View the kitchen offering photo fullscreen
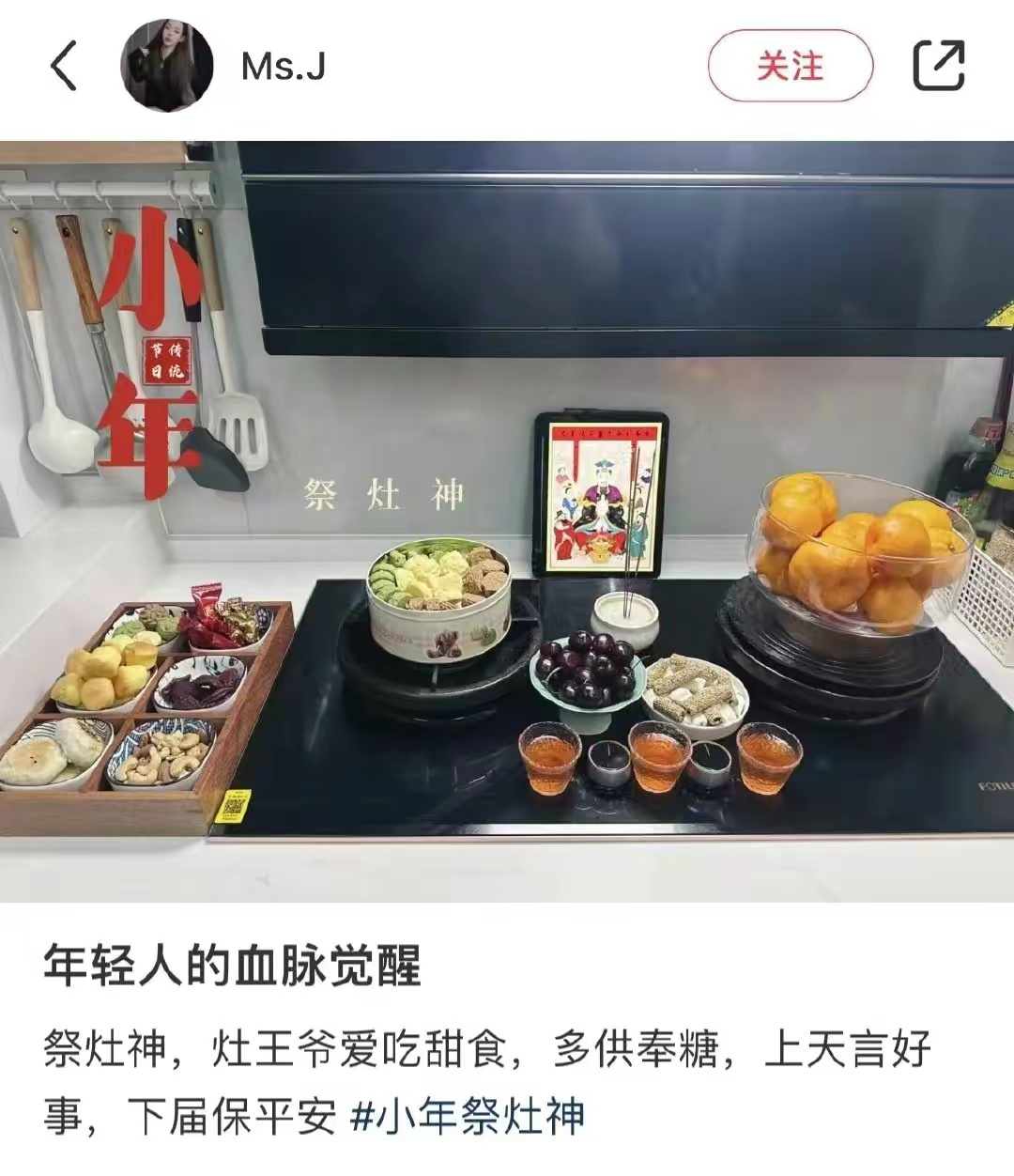 (507, 521)
